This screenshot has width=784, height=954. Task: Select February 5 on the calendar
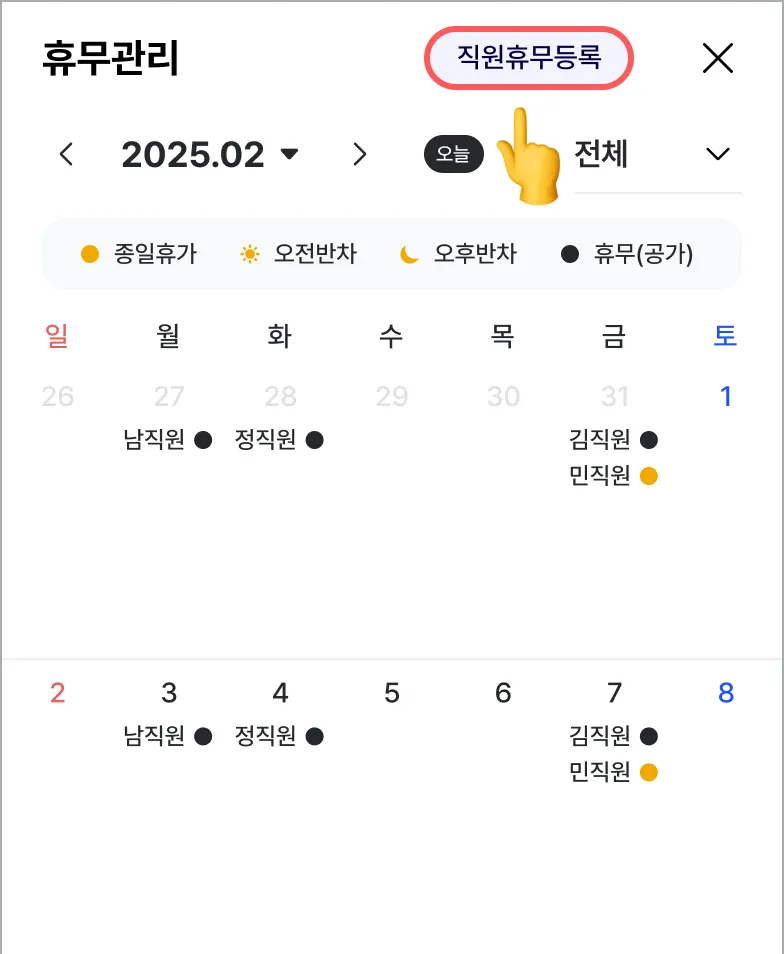pyautogui.click(x=392, y=692)
